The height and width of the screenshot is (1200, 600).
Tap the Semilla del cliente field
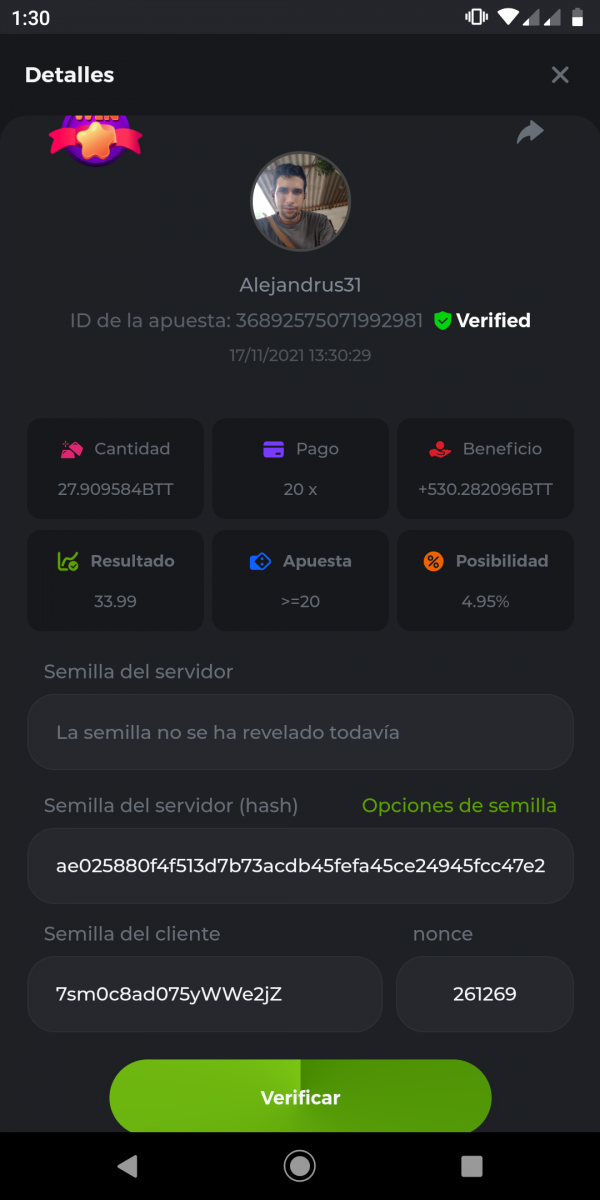pos(205,994)
